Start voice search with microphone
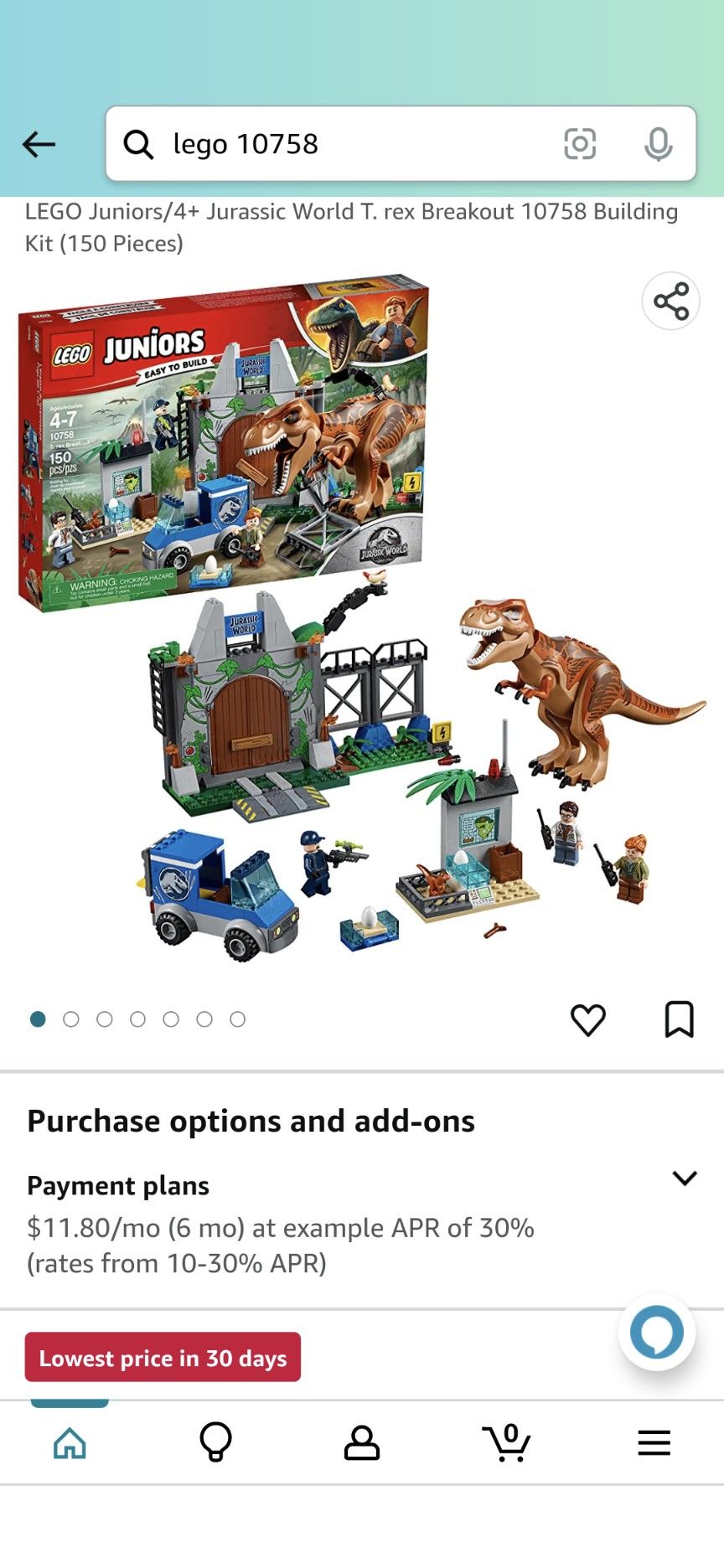The height and width of the screenshot is (1568, 724). pos(659,144)
